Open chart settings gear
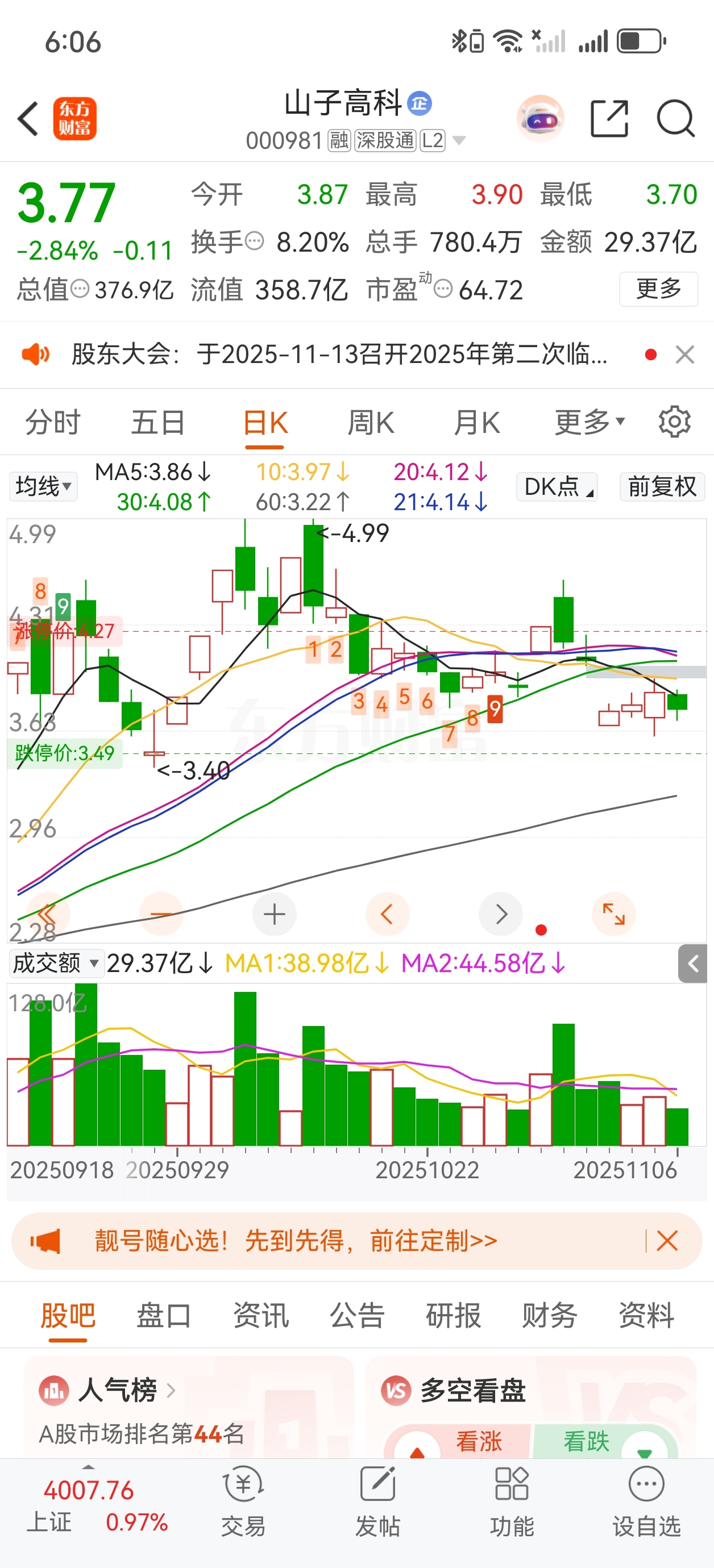Image resolution: width=714 pixels, height=1568 pixels. pos(674,422)
